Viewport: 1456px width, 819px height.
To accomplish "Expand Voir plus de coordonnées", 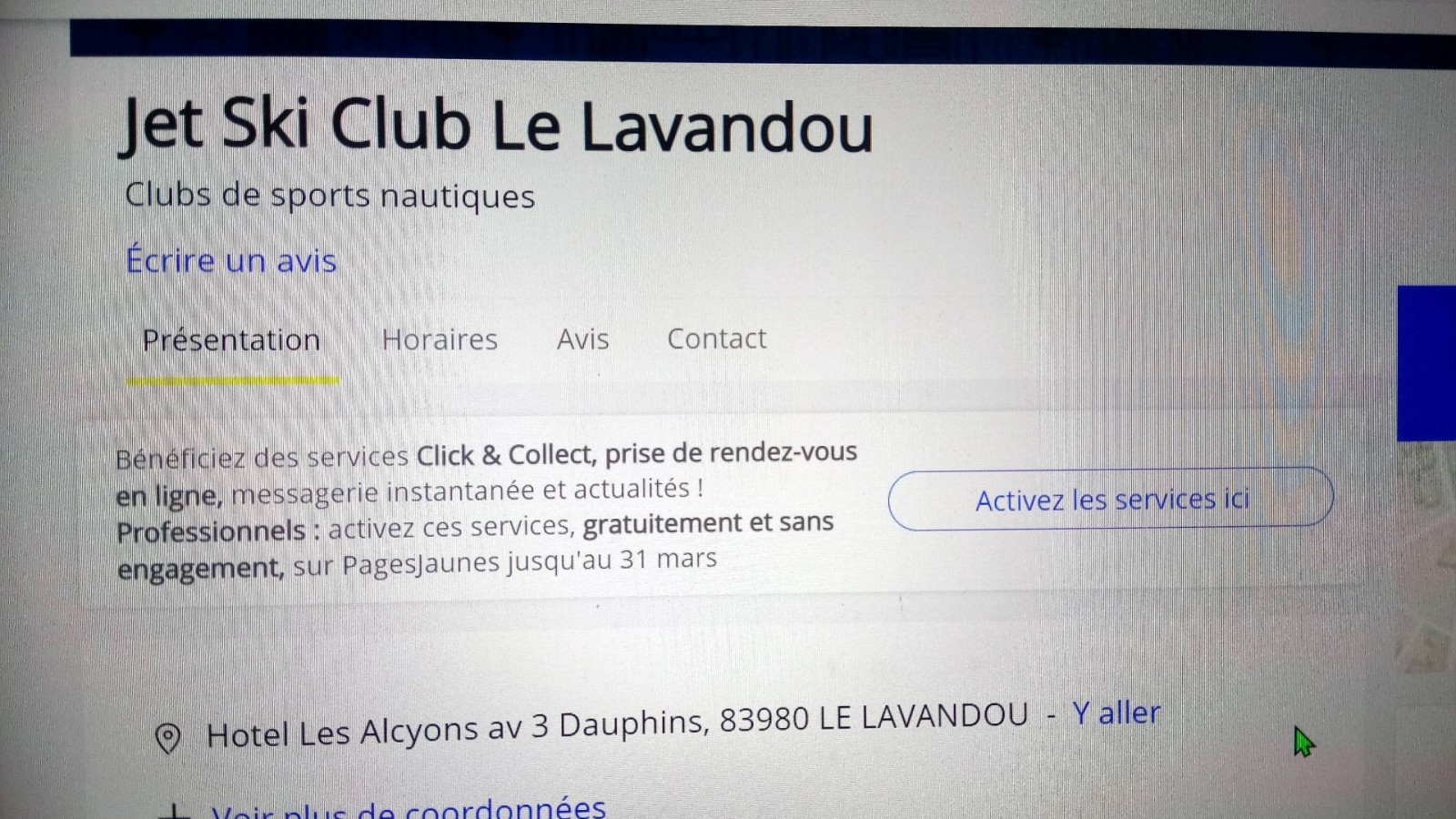I will point(409,808).
